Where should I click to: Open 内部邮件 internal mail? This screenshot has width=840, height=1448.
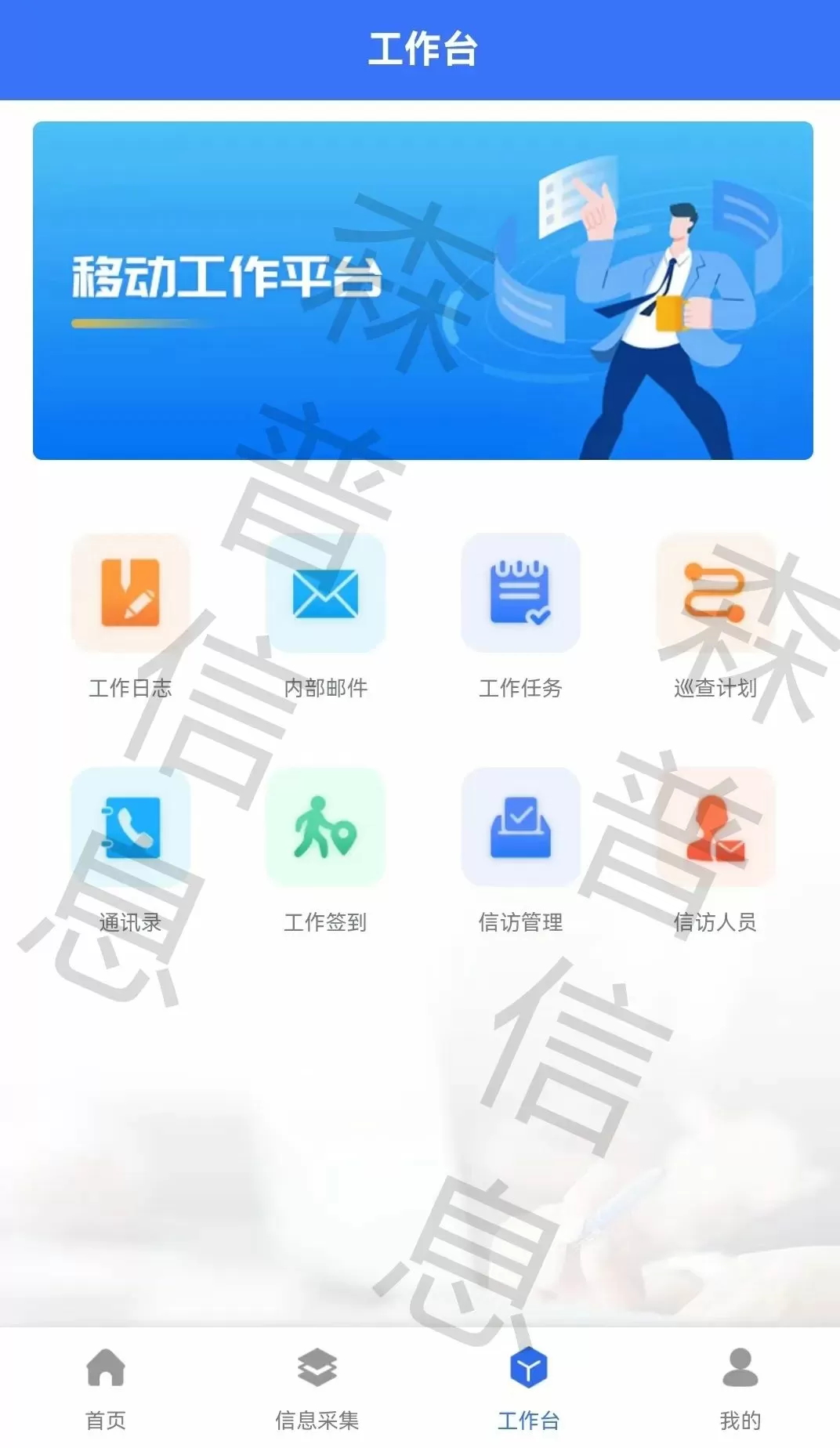(x=325, y=593)
